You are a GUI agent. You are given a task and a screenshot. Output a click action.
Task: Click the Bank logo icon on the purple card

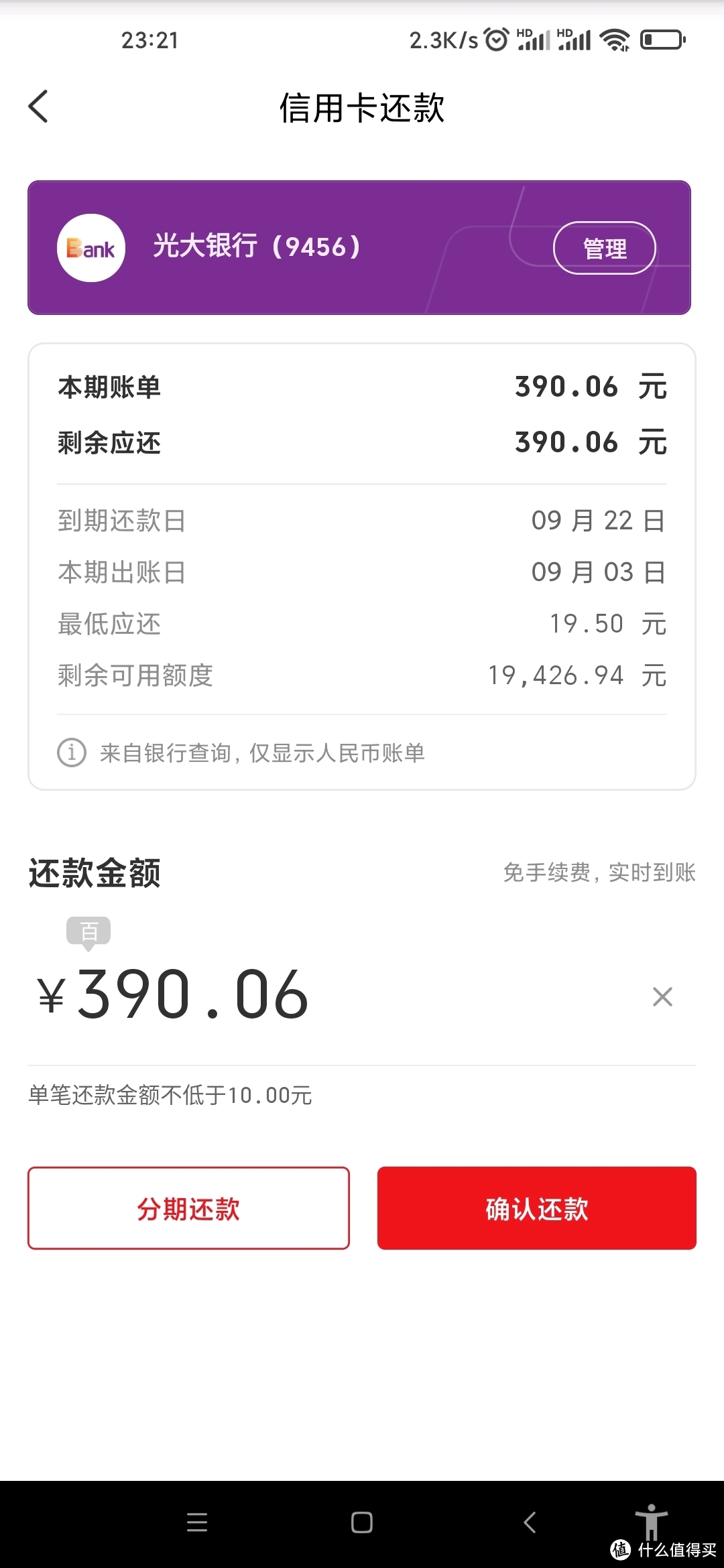[90, 247]
